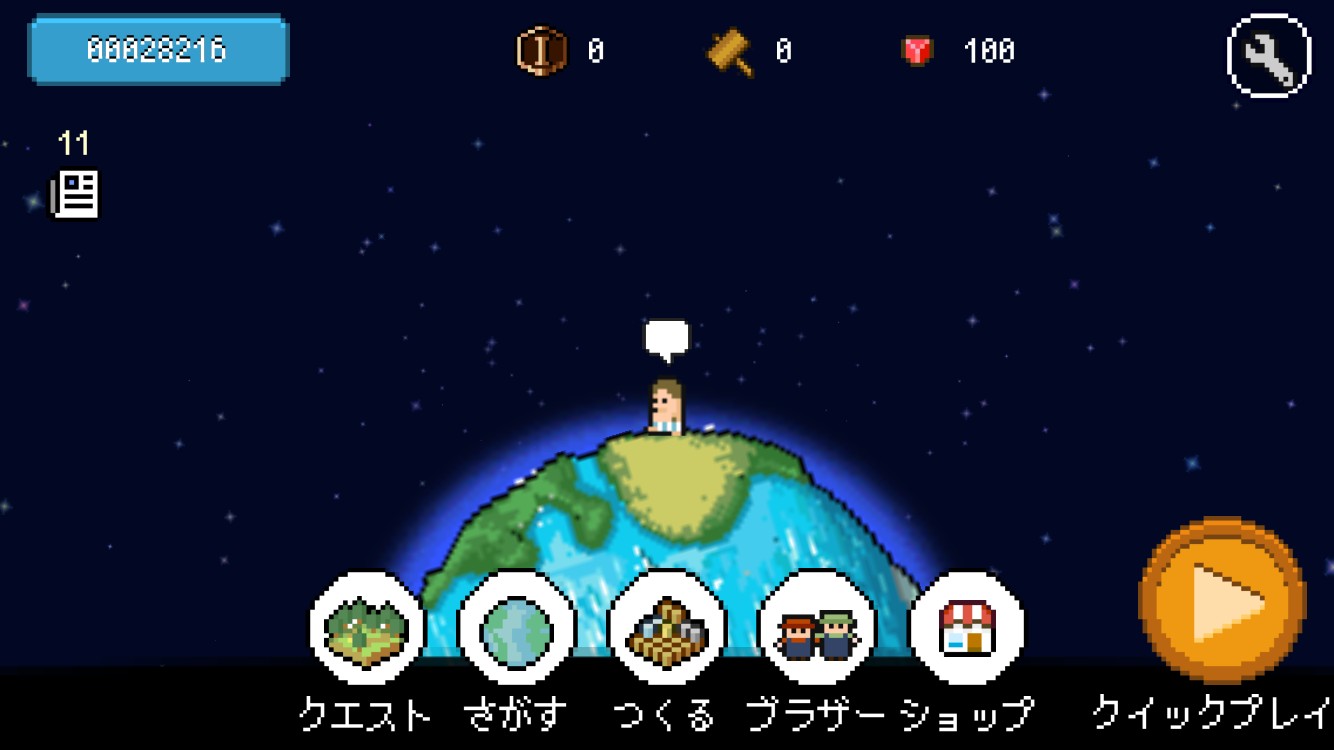Open the つくる build menu

[667, 629]
